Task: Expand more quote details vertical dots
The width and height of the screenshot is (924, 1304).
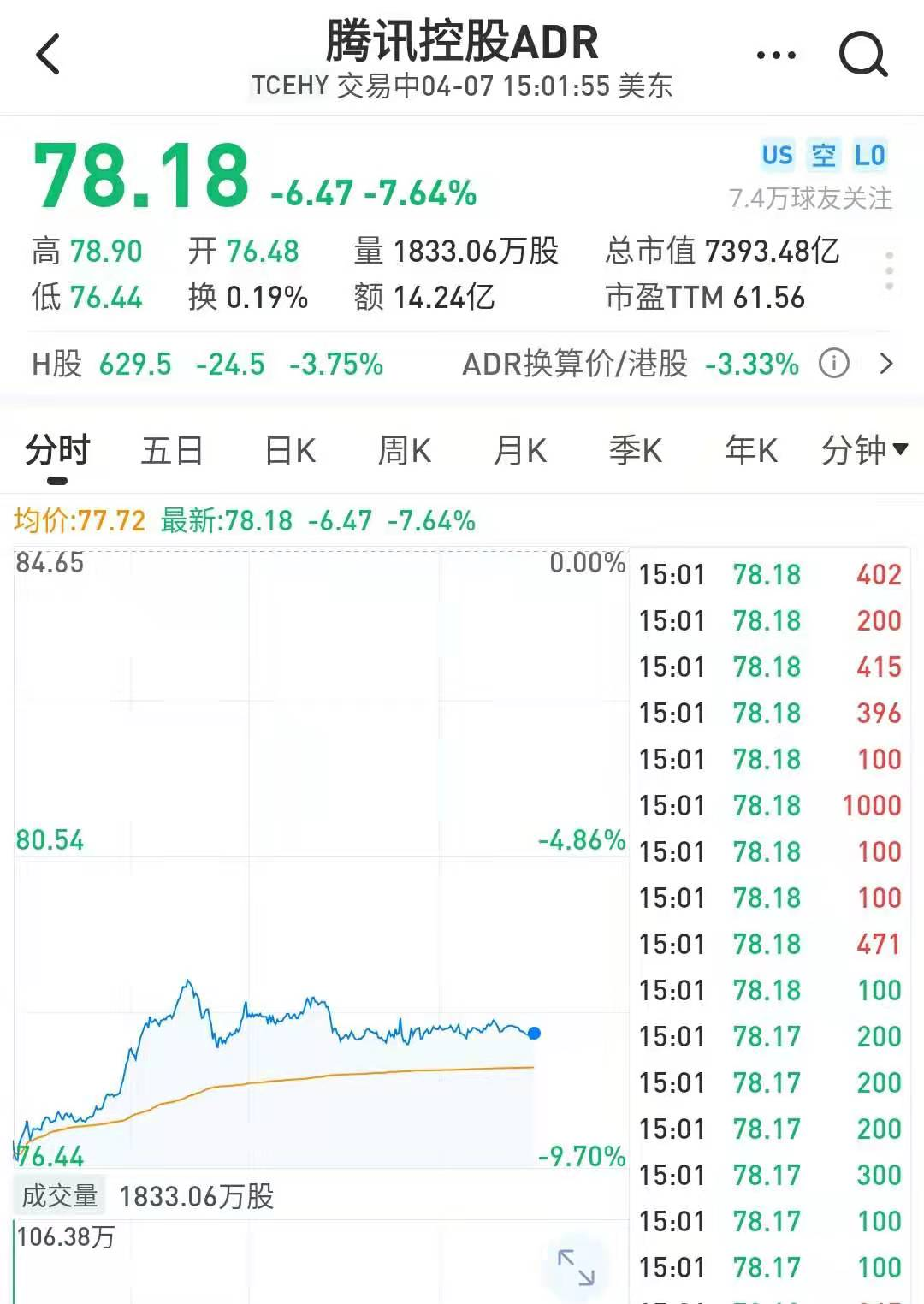Action: (x=890, y=272)
